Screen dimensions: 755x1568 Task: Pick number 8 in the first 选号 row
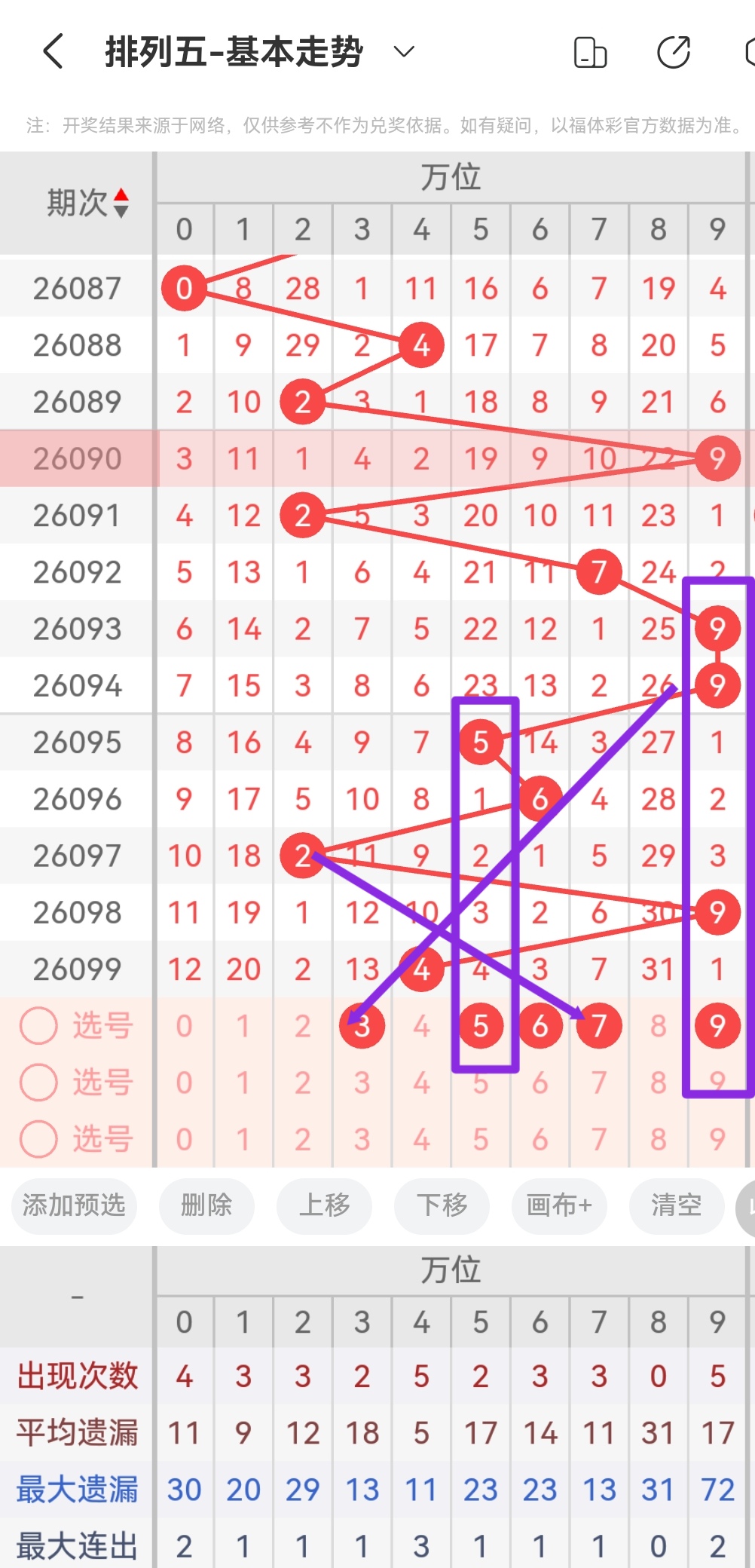tap(658, 1026)
